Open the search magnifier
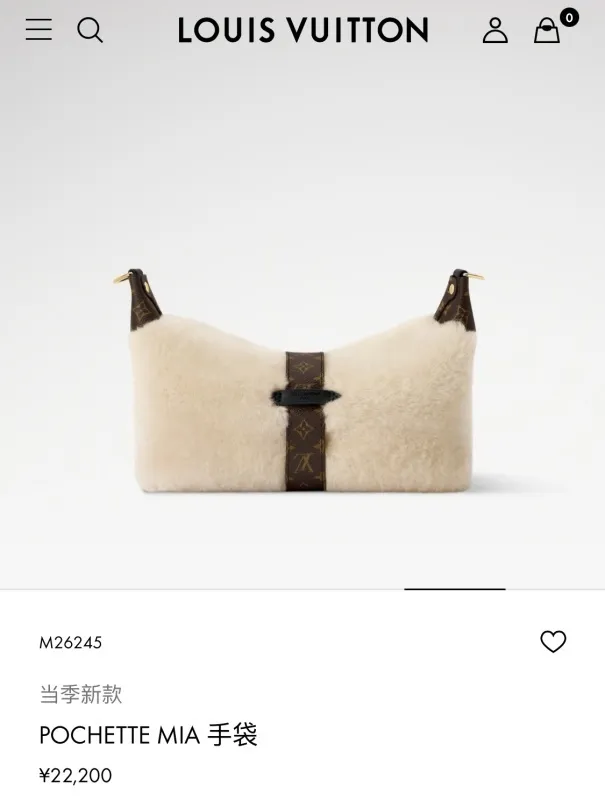The height and width of the screenshot is (800, 605). pyautogui.click(x=90, y=30)
